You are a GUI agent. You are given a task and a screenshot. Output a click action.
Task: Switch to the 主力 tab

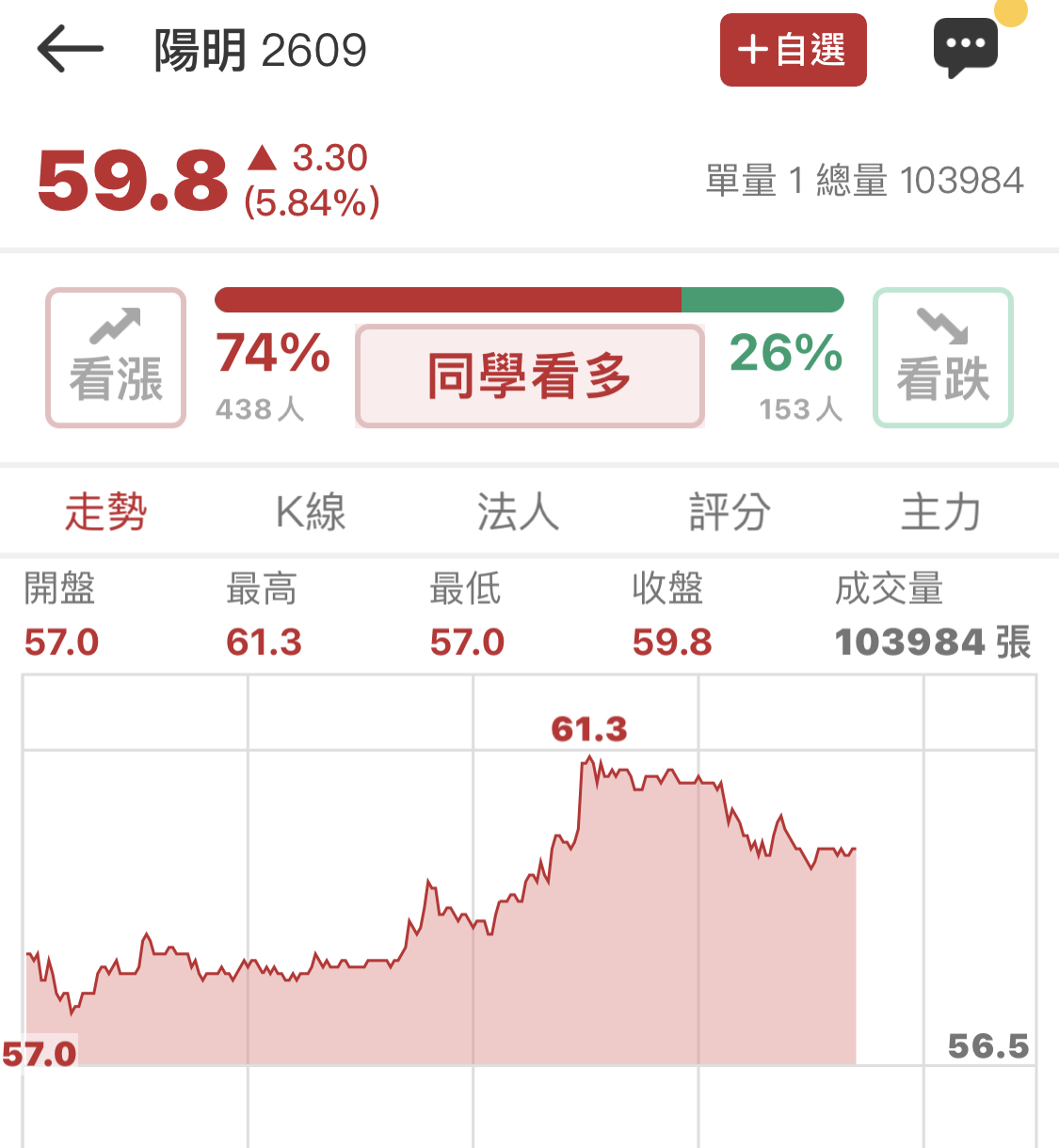pos(940,512)
